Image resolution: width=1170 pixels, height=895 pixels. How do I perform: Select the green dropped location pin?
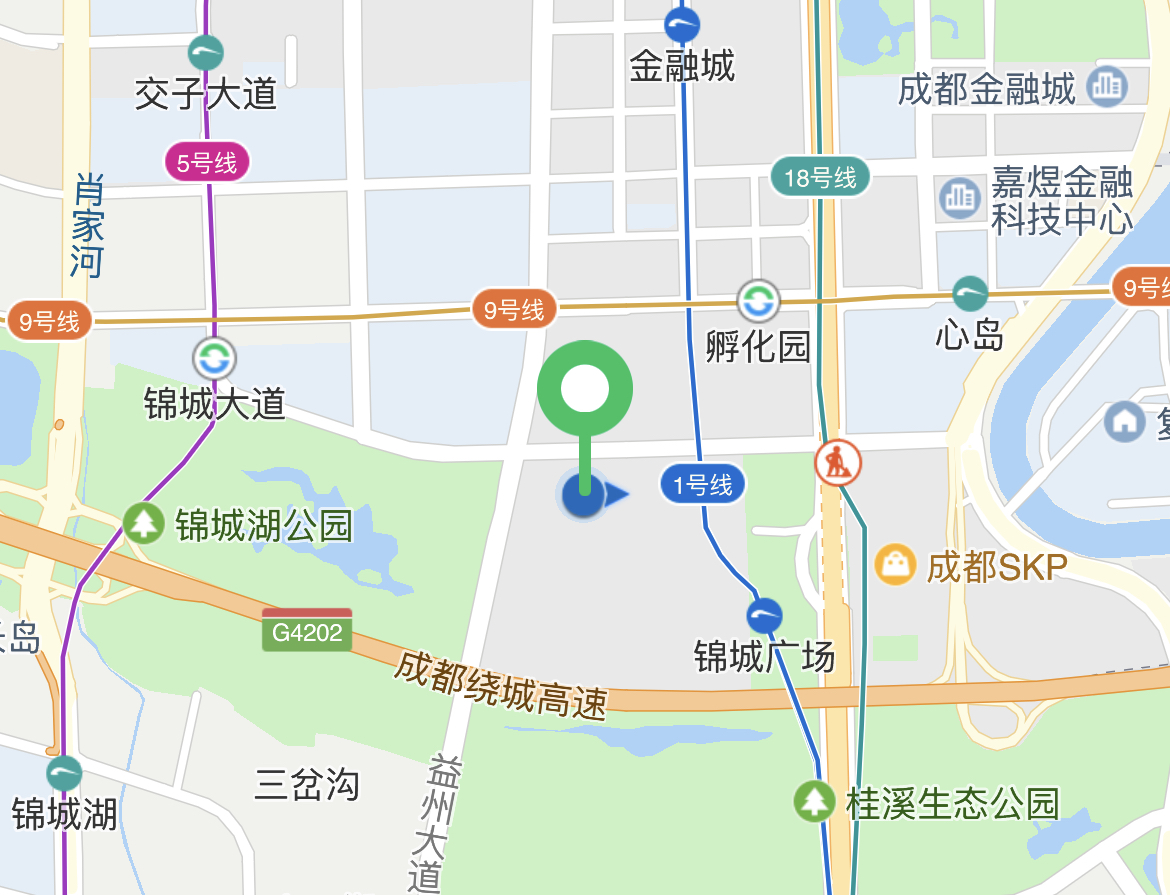pyautogui.click(x=585, y=390)
